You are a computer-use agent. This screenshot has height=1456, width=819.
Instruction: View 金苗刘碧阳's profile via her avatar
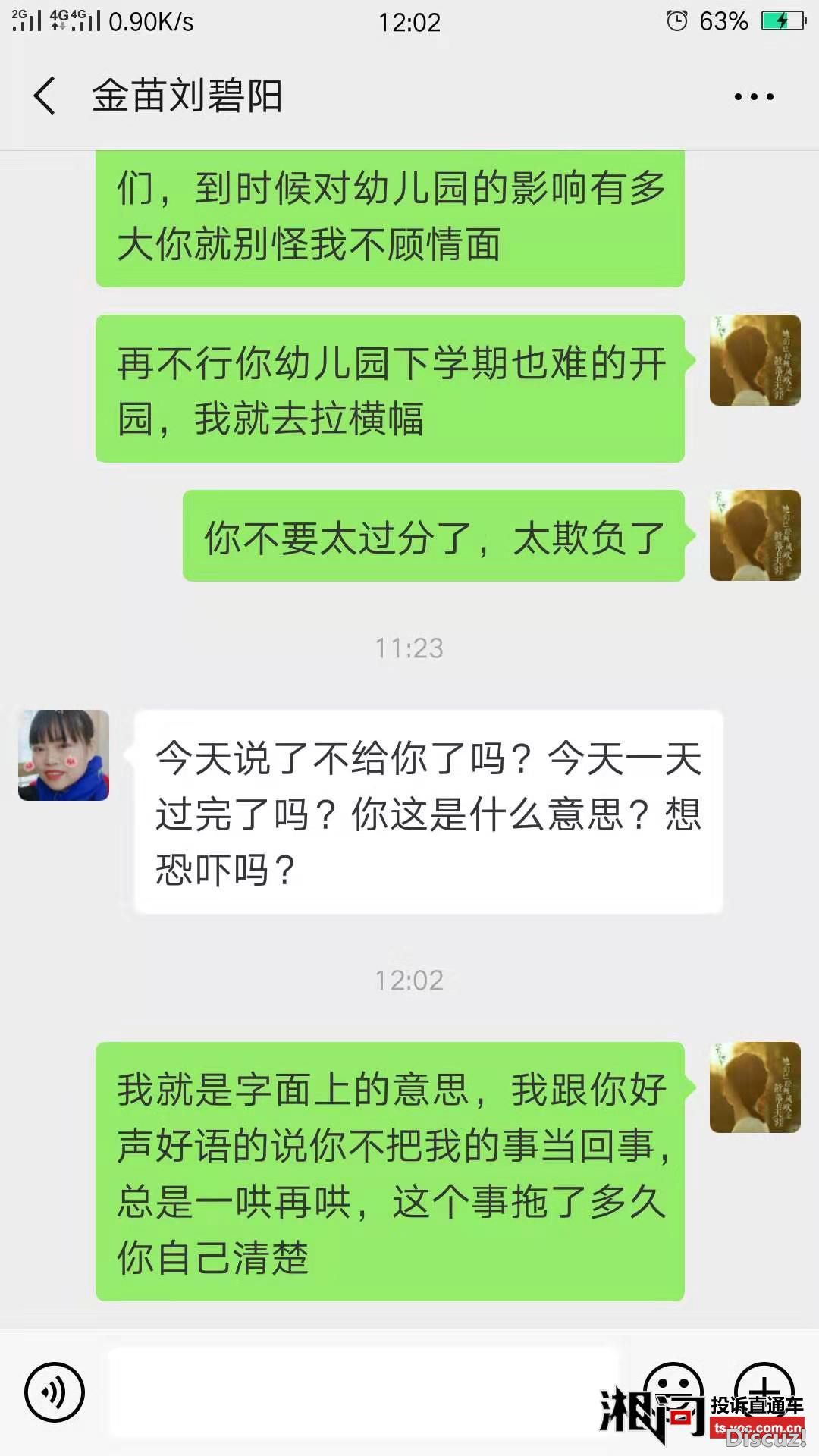[64, 755]
